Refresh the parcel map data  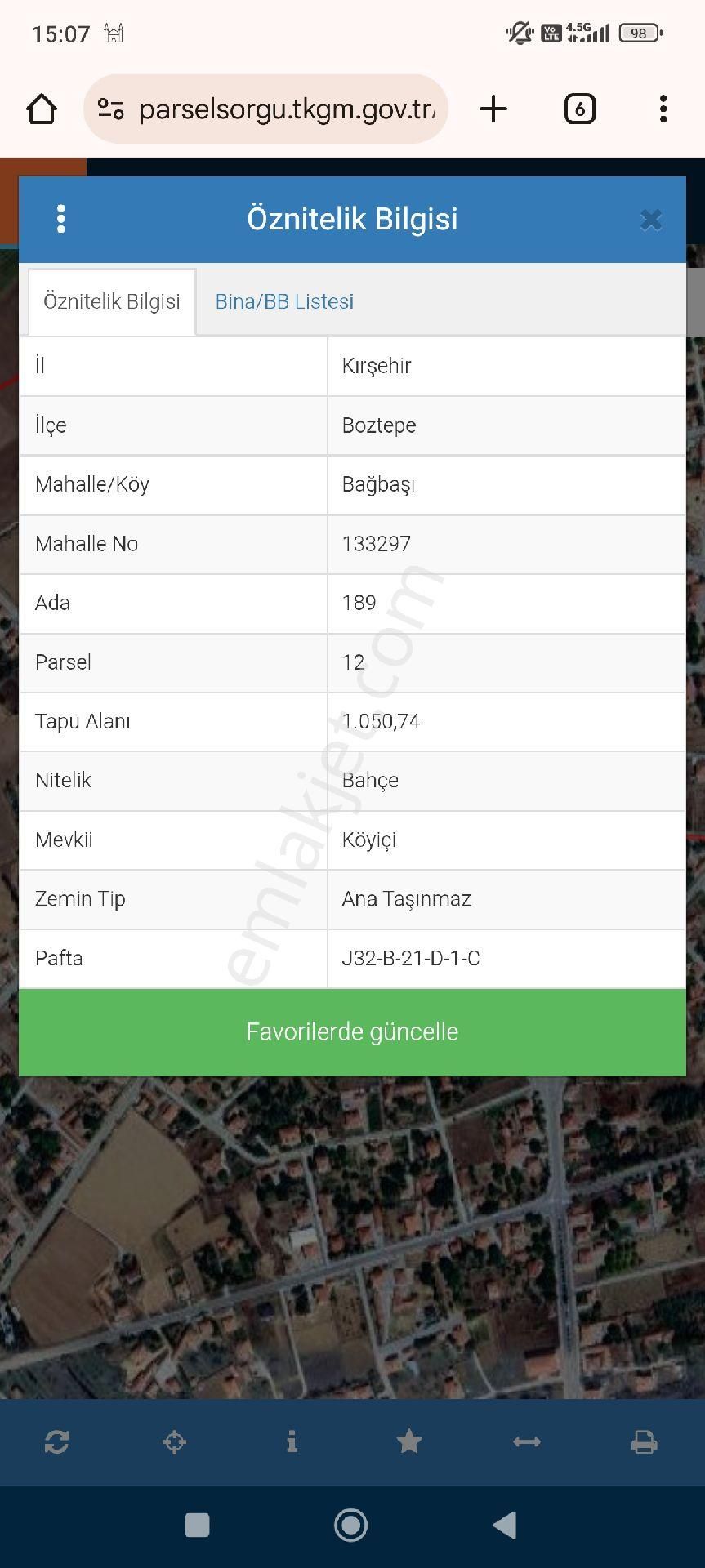click(56, 1442)
